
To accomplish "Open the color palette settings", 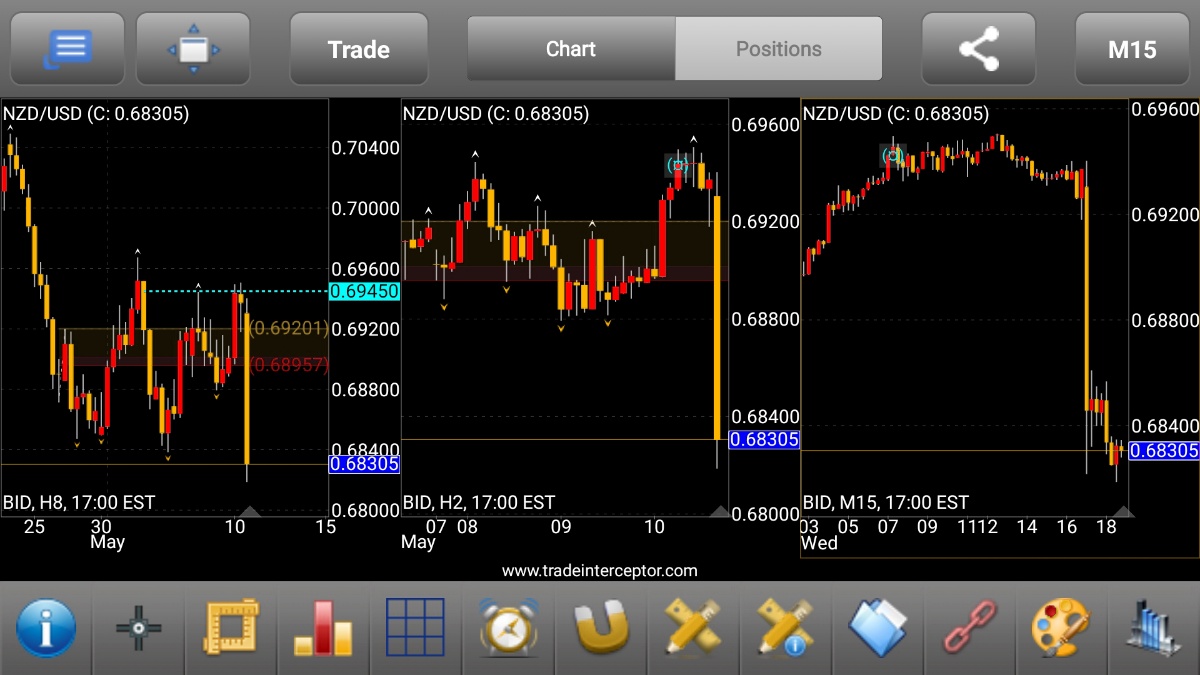I will click(x=1061, y=629).
